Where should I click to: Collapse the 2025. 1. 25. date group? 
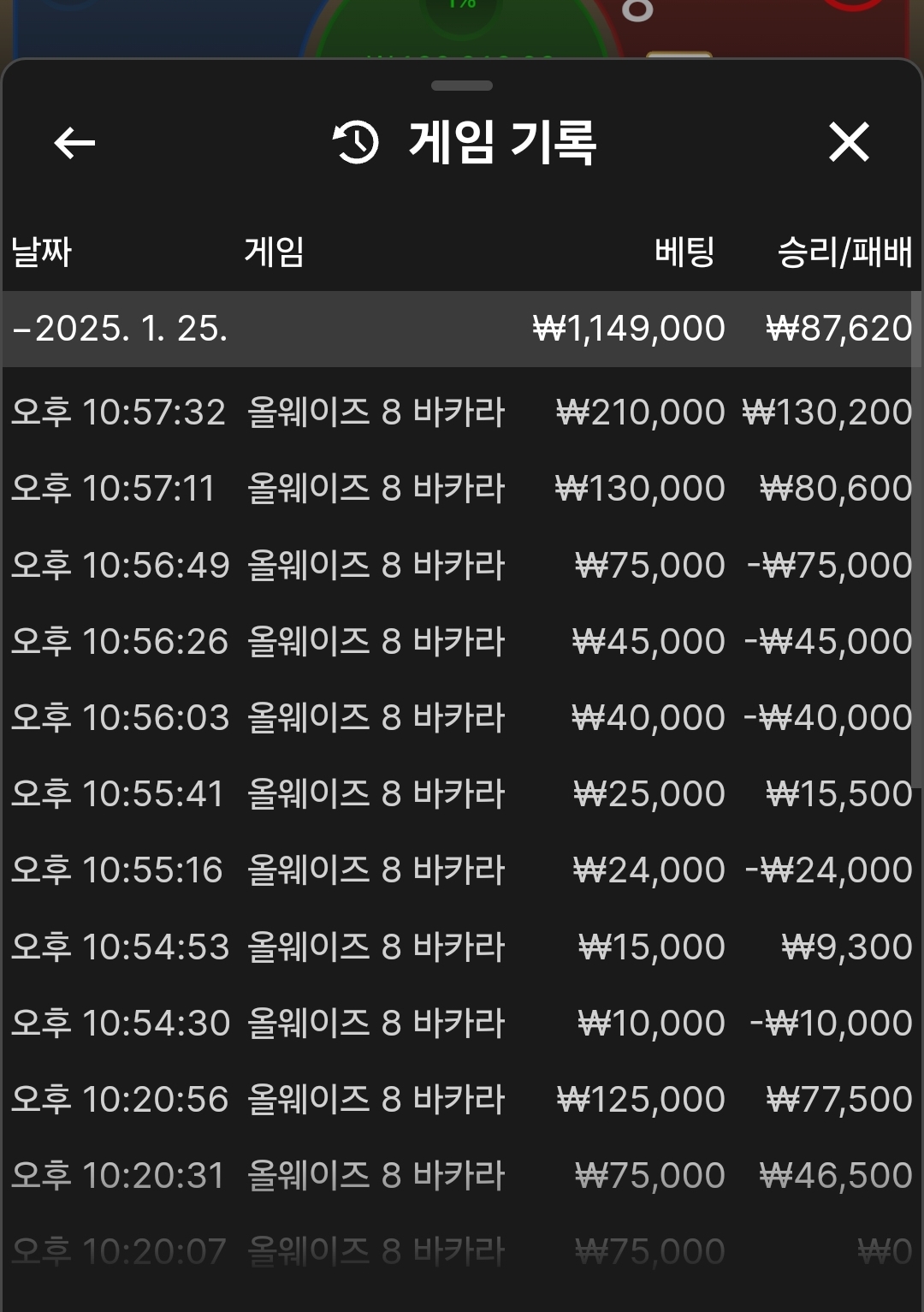[x=120, y=329]
